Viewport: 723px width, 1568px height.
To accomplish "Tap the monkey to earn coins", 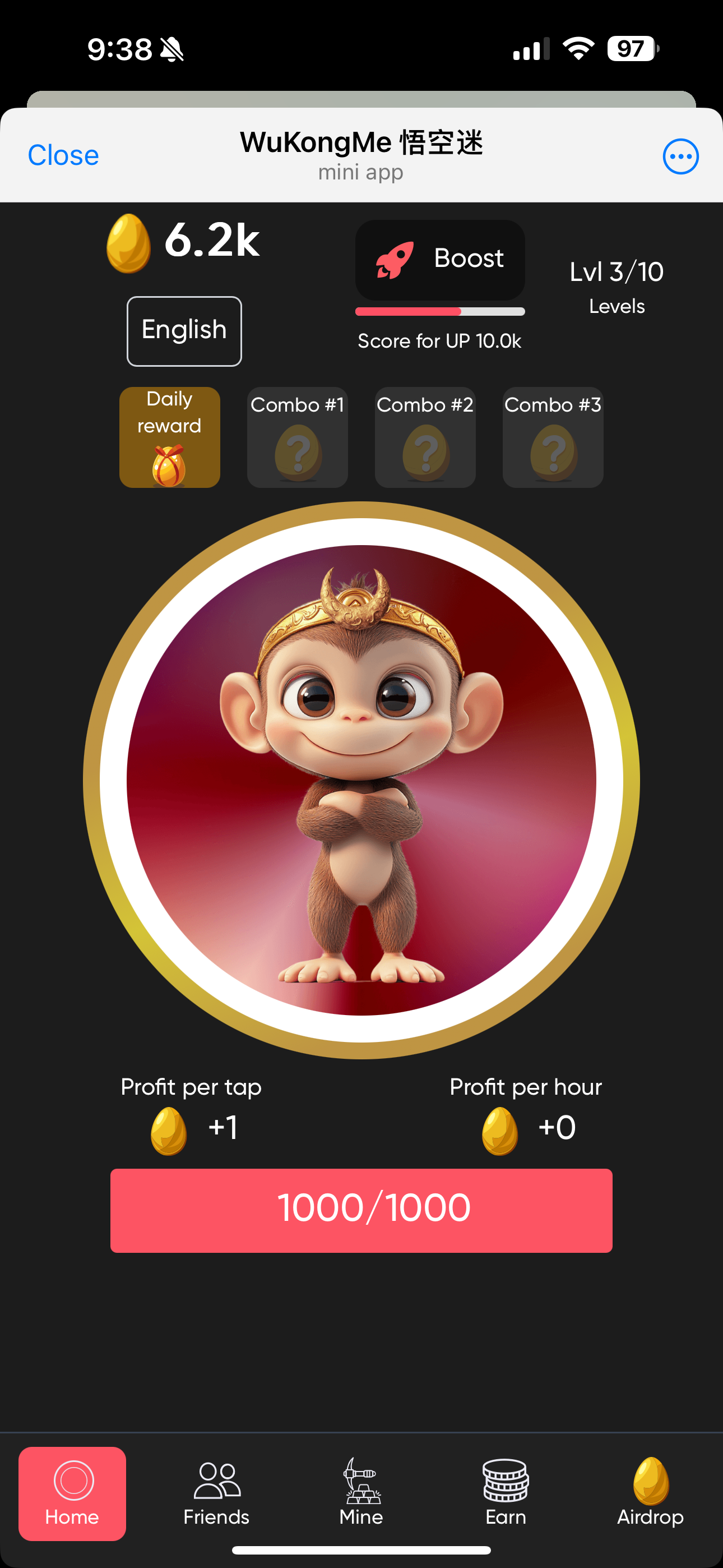I will 361,779.
